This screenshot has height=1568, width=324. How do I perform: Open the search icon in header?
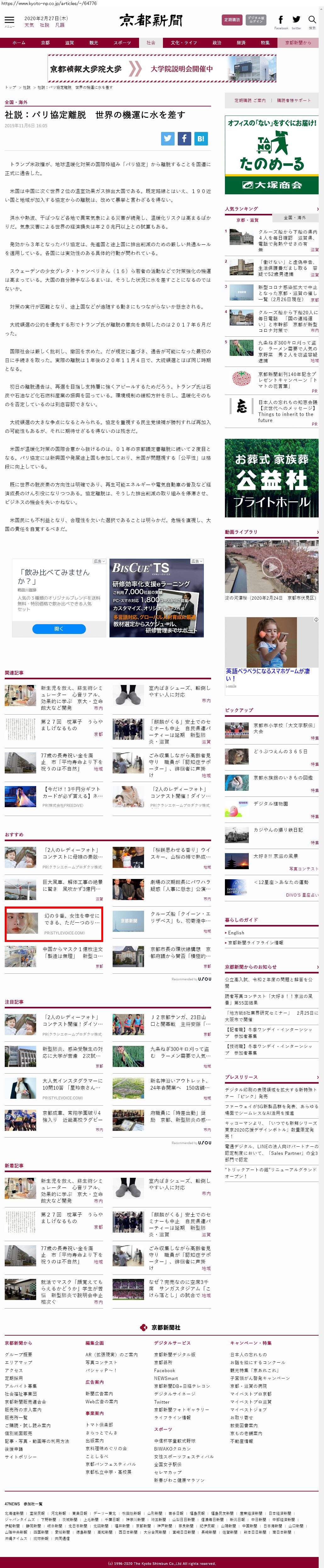(x=312, y=20)
